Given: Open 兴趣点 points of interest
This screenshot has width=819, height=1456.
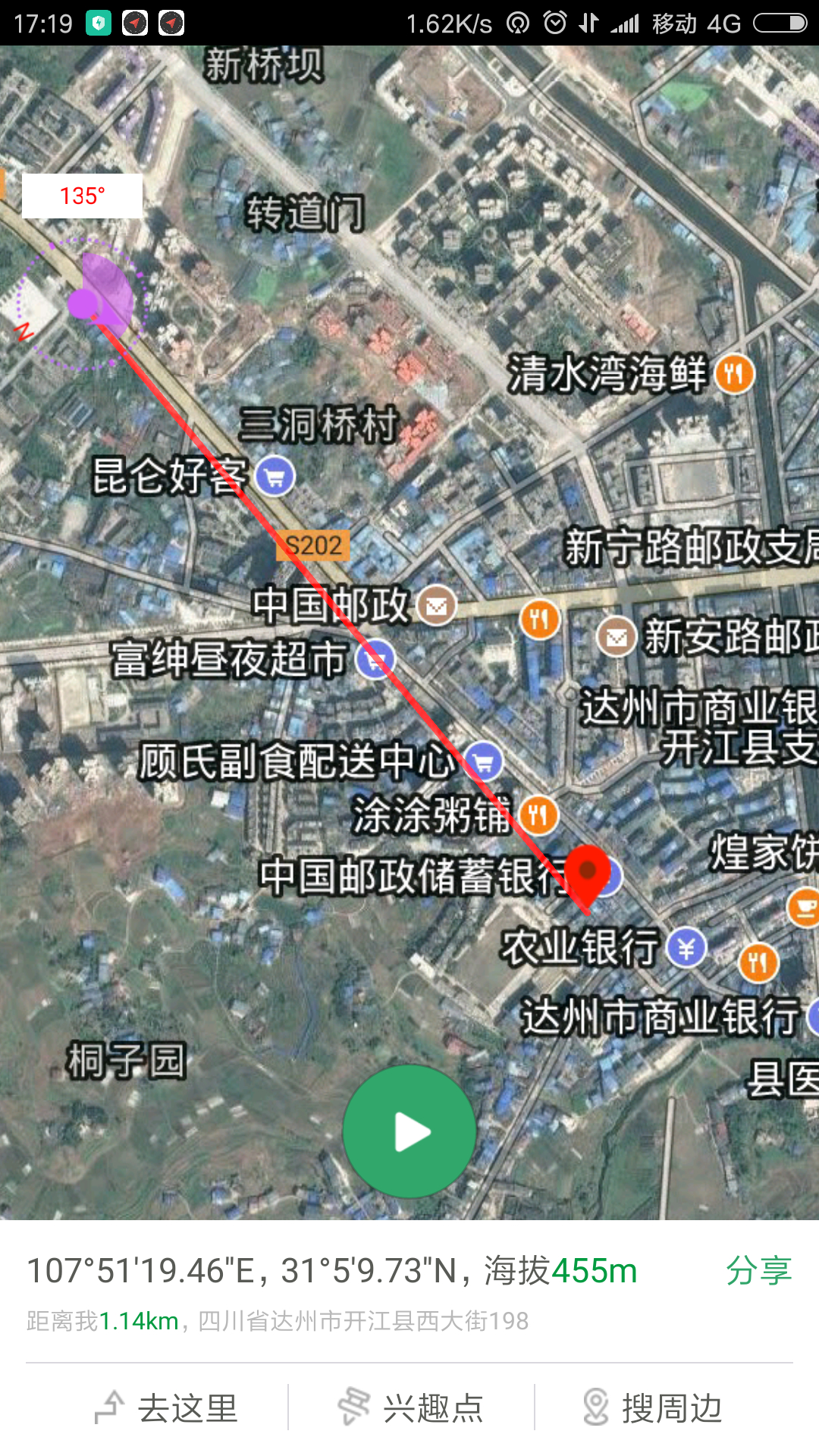Looking at the screenshot, I should (x=411, y=1408).
